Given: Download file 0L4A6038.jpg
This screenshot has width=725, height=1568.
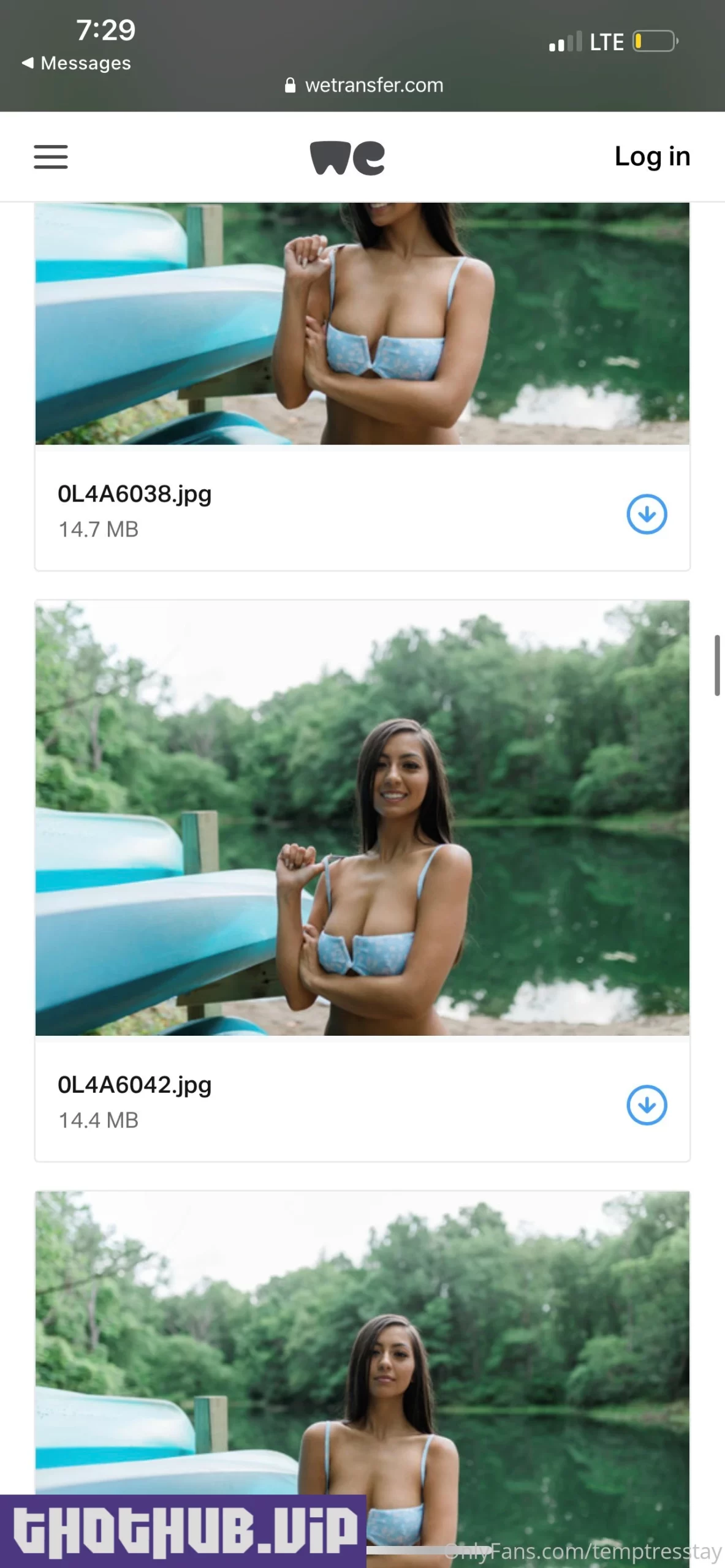Looking at the screenshot, I should 647,514.
